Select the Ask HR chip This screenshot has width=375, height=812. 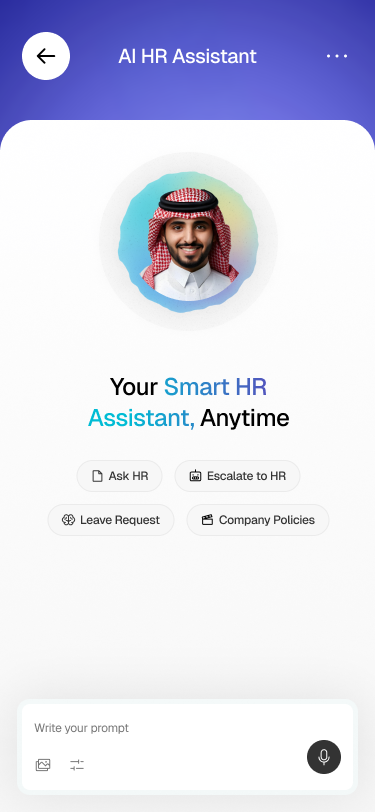(x=120, y=476)
